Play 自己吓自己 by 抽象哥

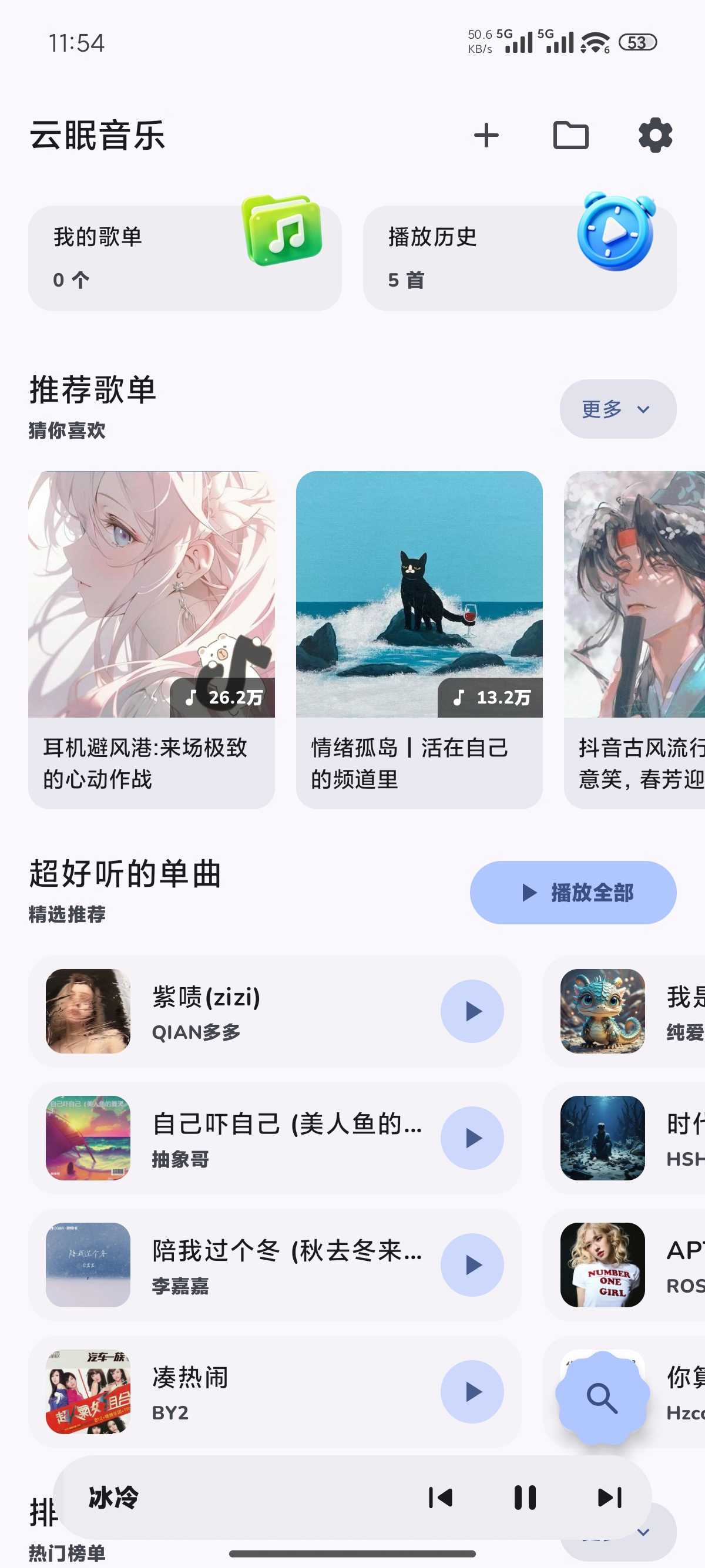(x=472, y=1138)
